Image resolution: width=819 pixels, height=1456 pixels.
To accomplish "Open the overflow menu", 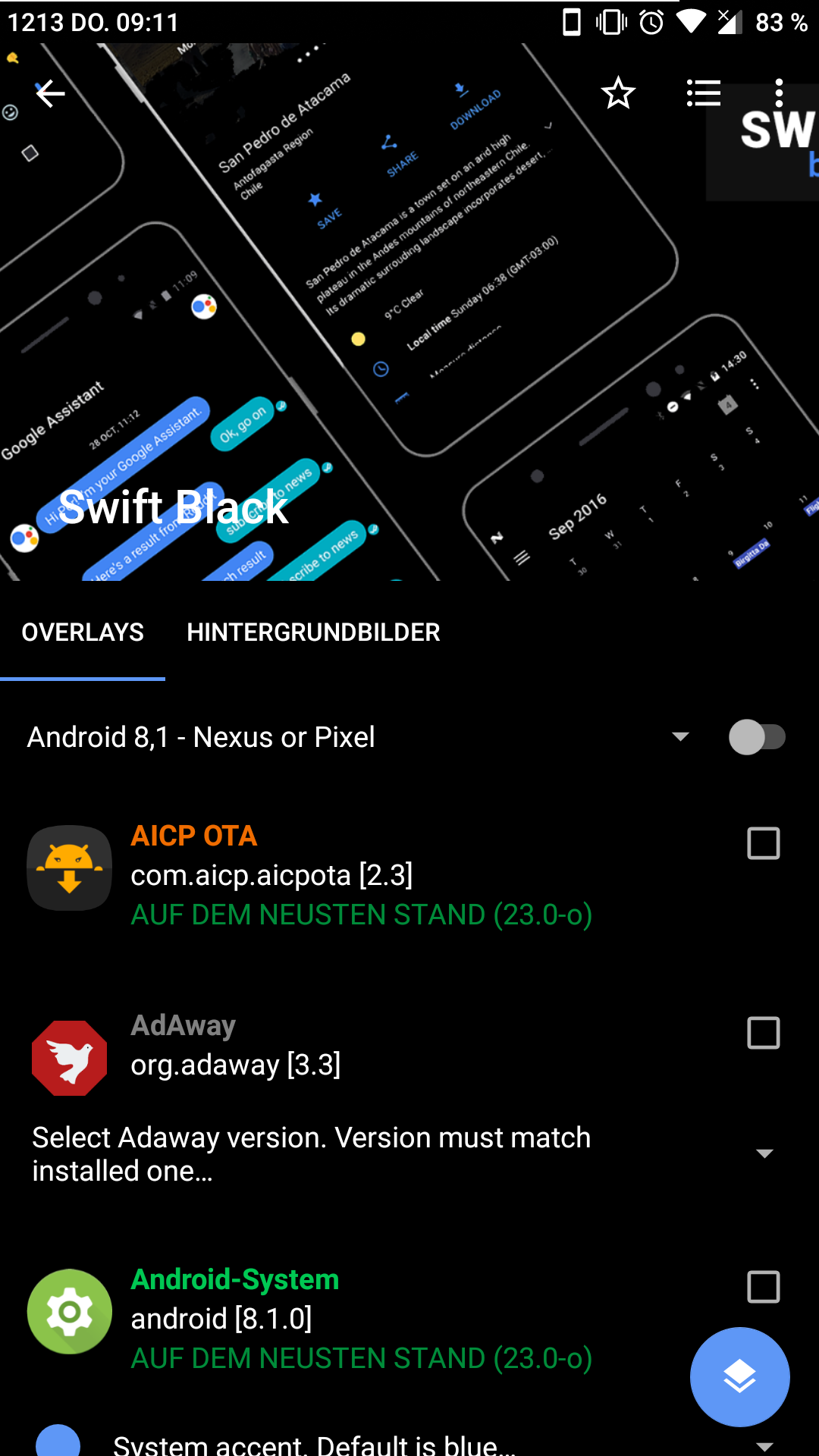I will point(779,93).
